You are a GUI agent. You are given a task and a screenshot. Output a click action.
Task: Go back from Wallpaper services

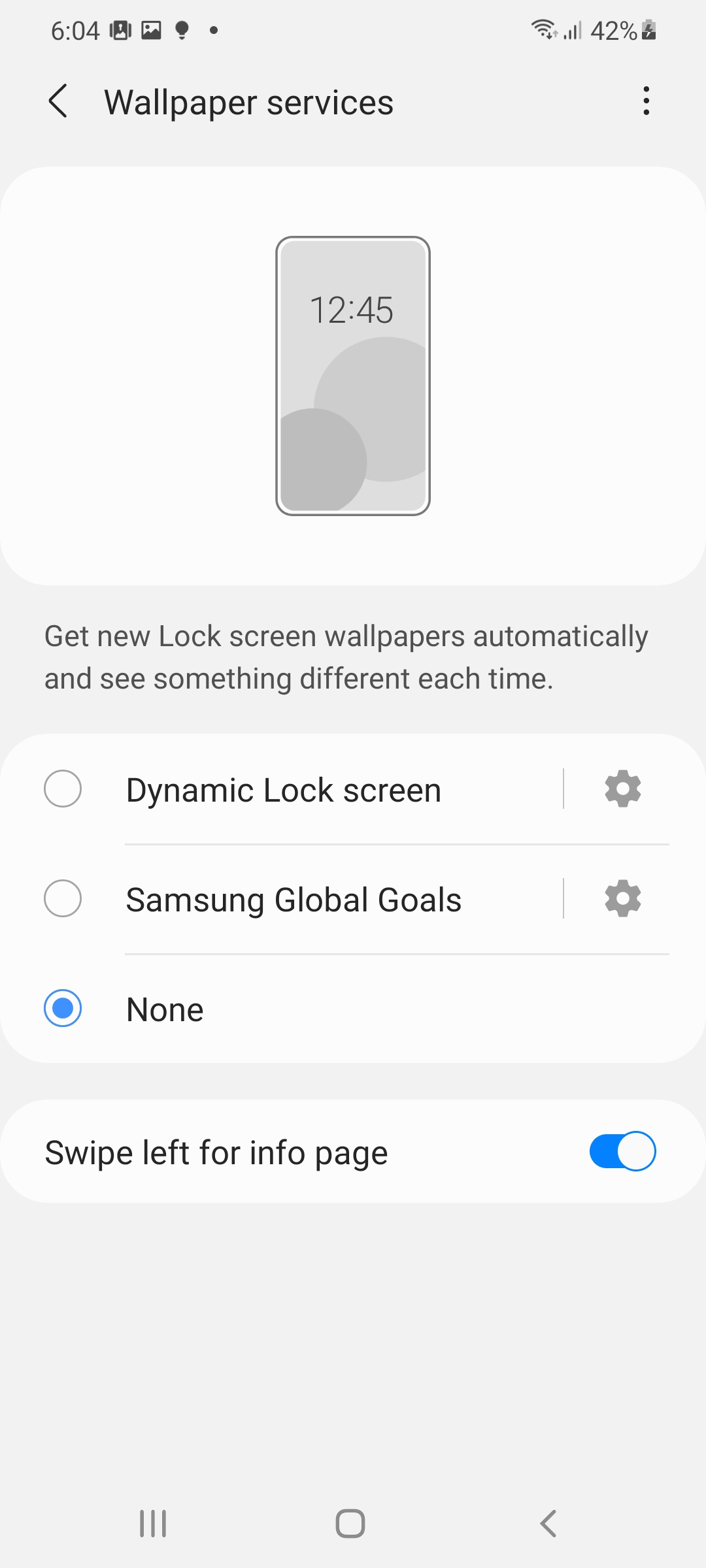pyautogui.click(x=58, y=102)
